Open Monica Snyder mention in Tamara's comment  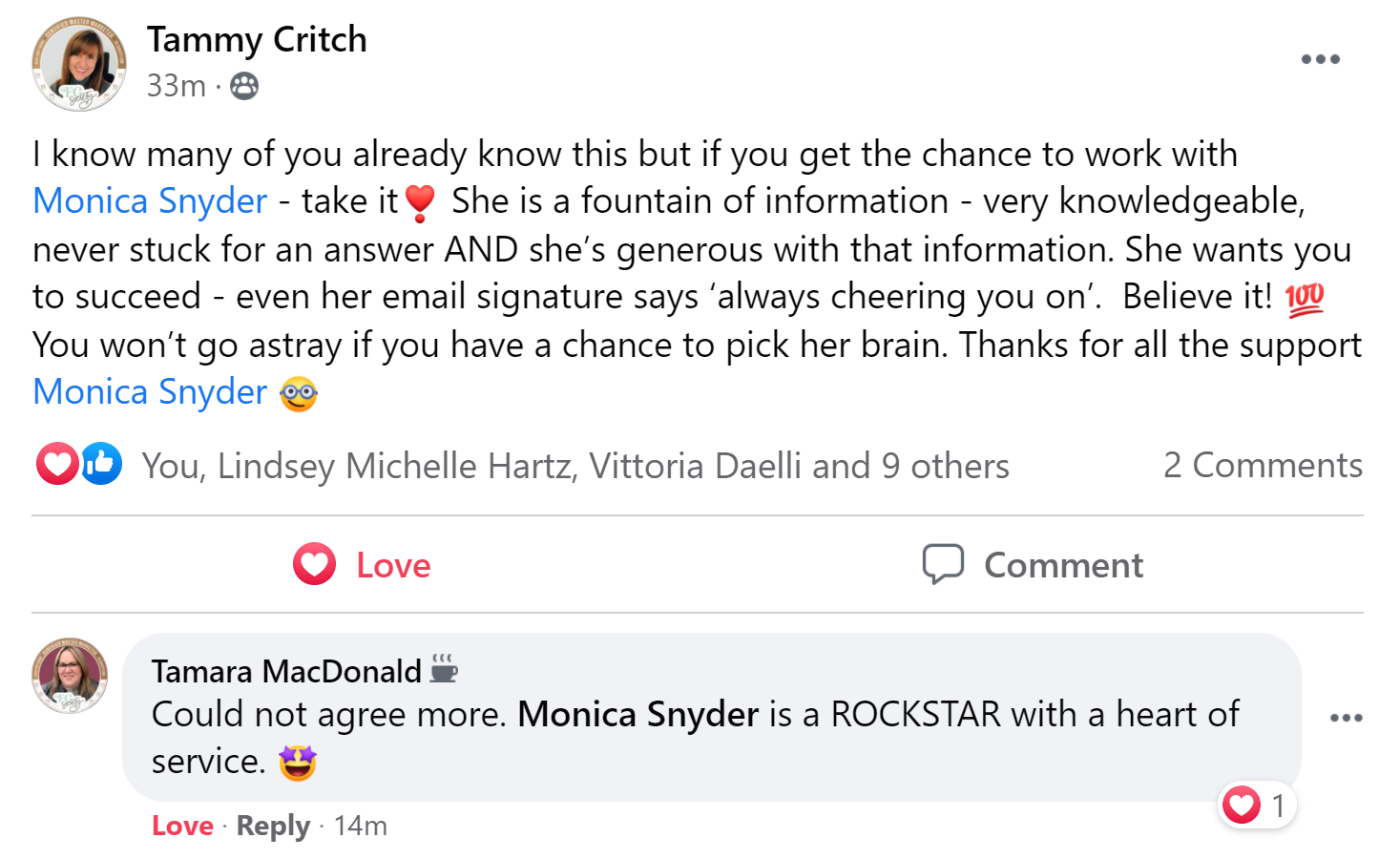(x=637, y=714)
